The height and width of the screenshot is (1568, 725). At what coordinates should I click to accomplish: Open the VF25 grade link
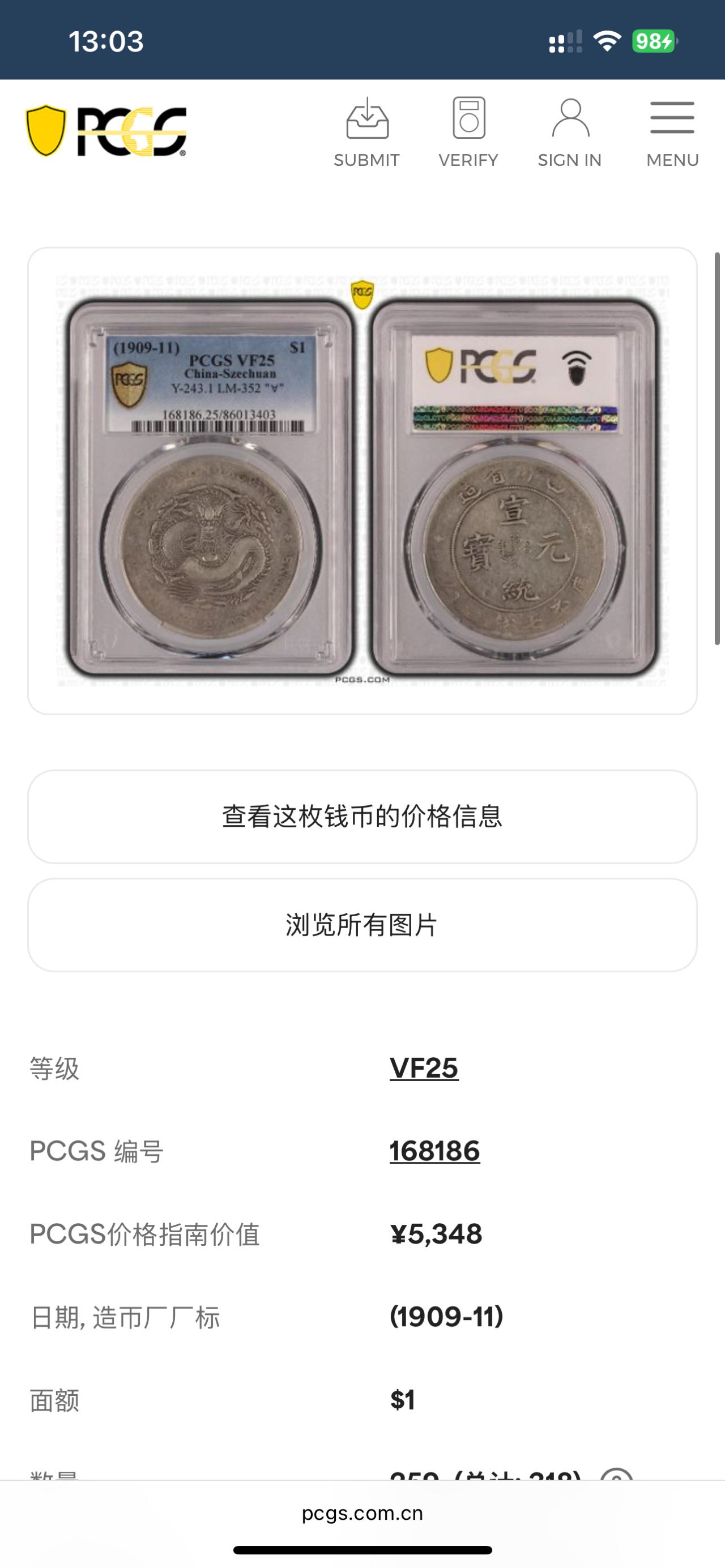pyautogui.click(x=424, y=1068)
